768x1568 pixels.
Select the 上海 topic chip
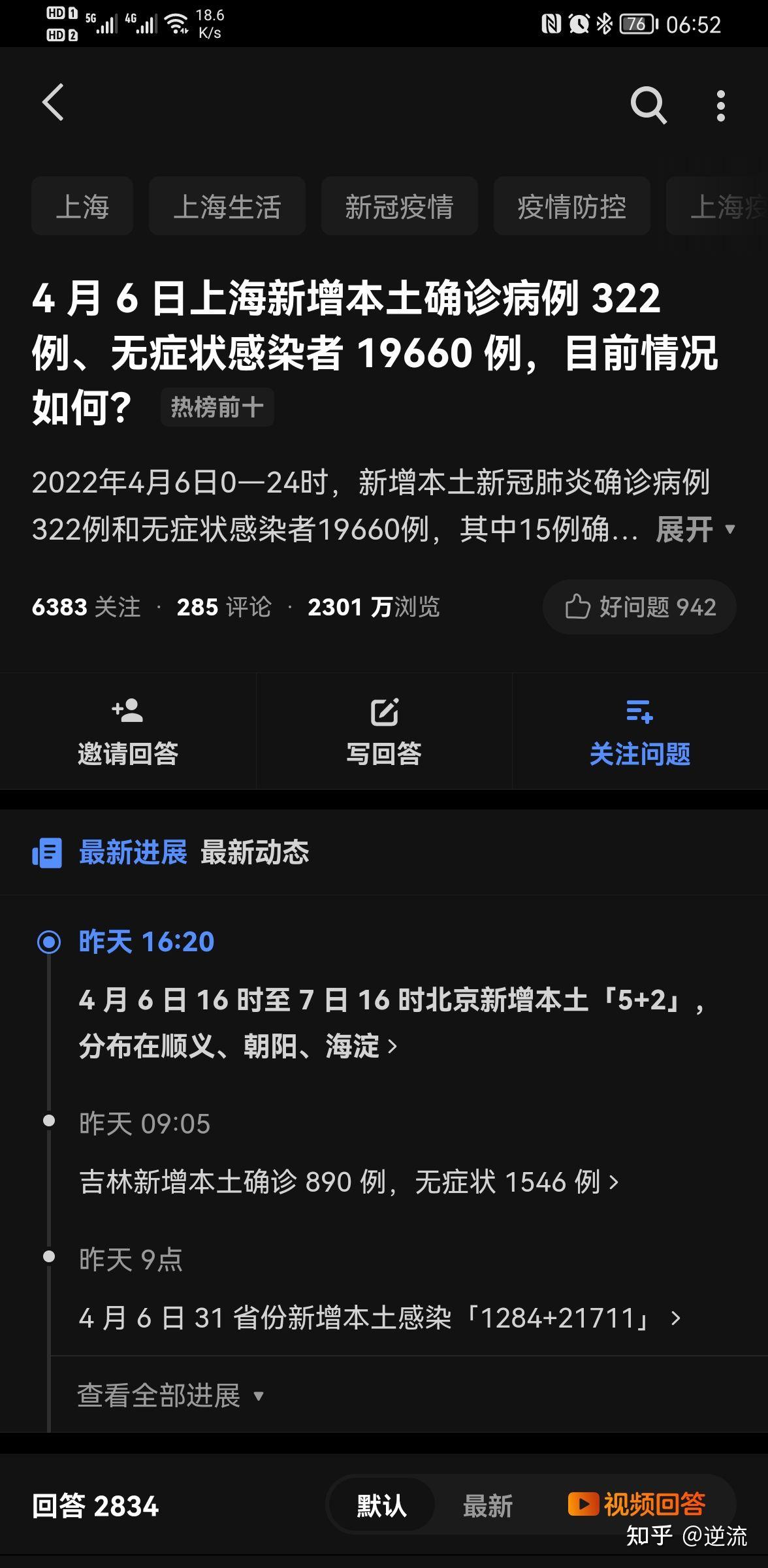(82, 206)
